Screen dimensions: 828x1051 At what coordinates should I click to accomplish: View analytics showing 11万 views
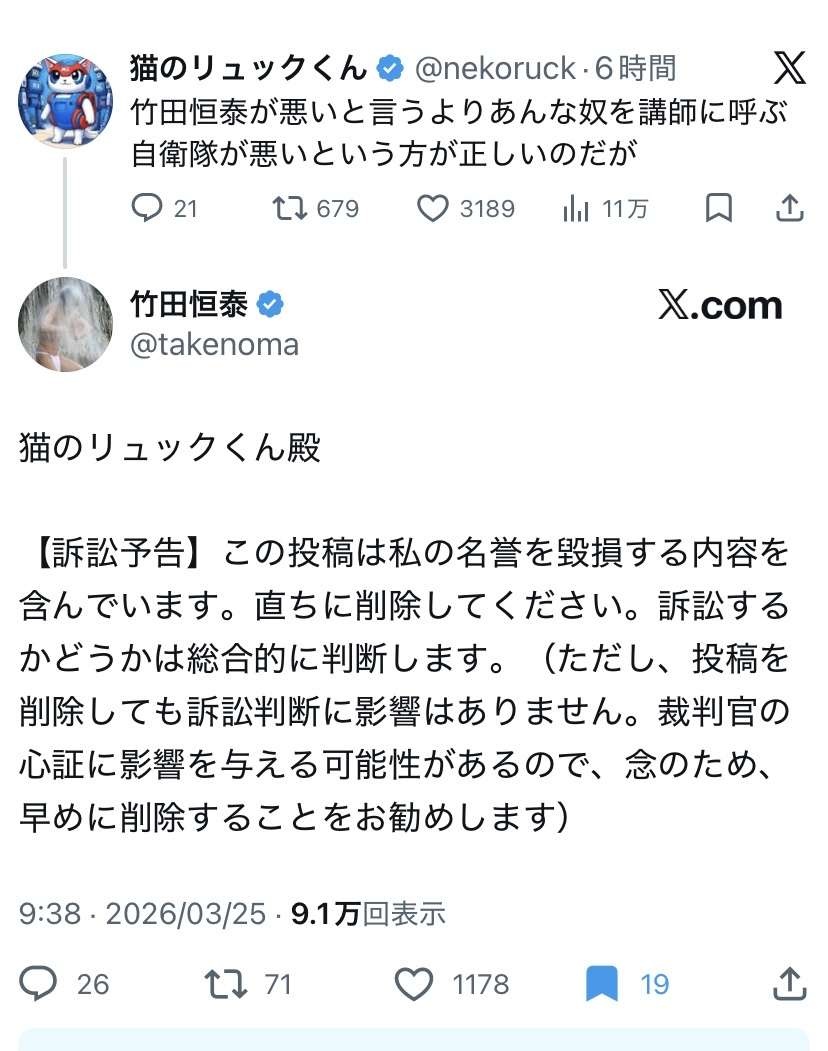[577, 208]
